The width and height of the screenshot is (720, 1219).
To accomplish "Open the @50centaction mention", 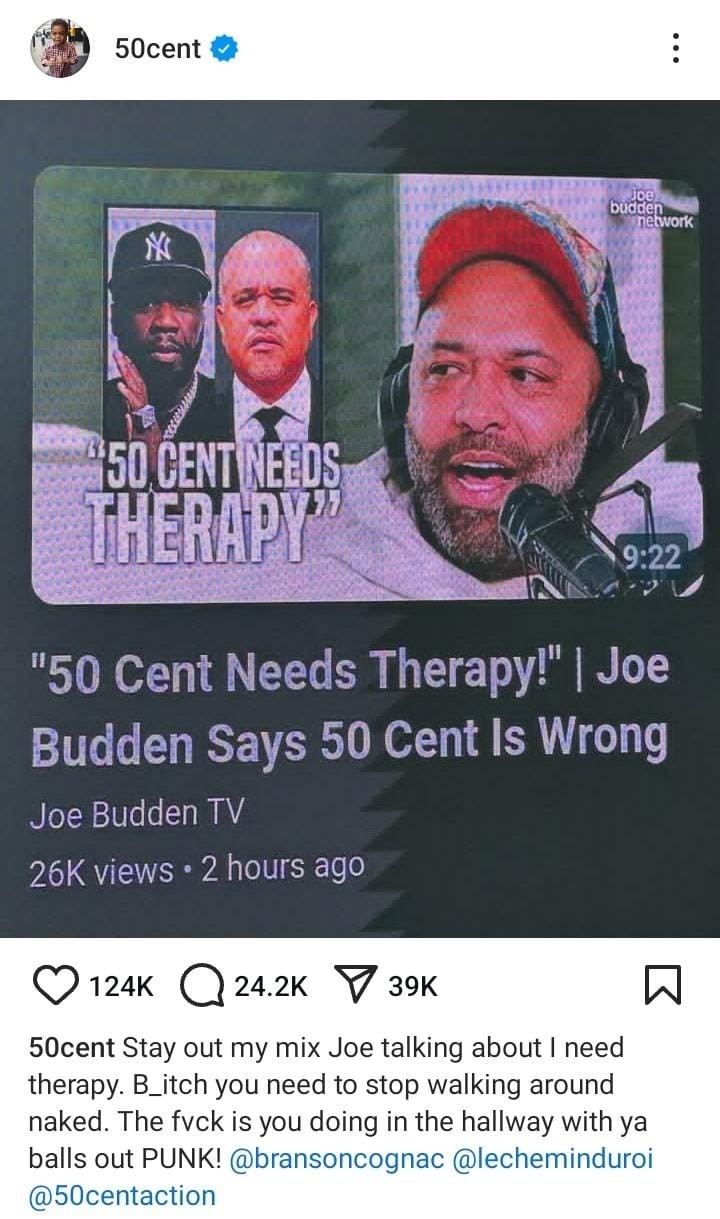I will pyautogui.click(x=122, y=1195).
